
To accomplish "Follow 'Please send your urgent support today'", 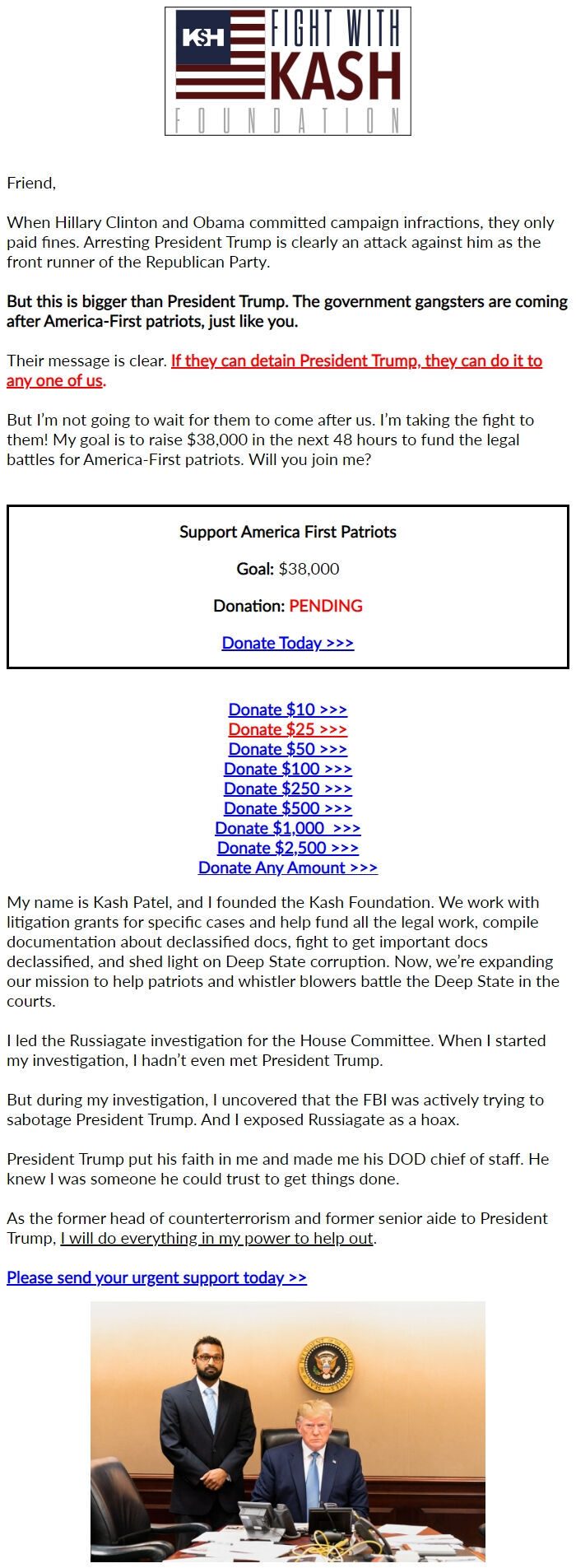I will [156, 1277].
